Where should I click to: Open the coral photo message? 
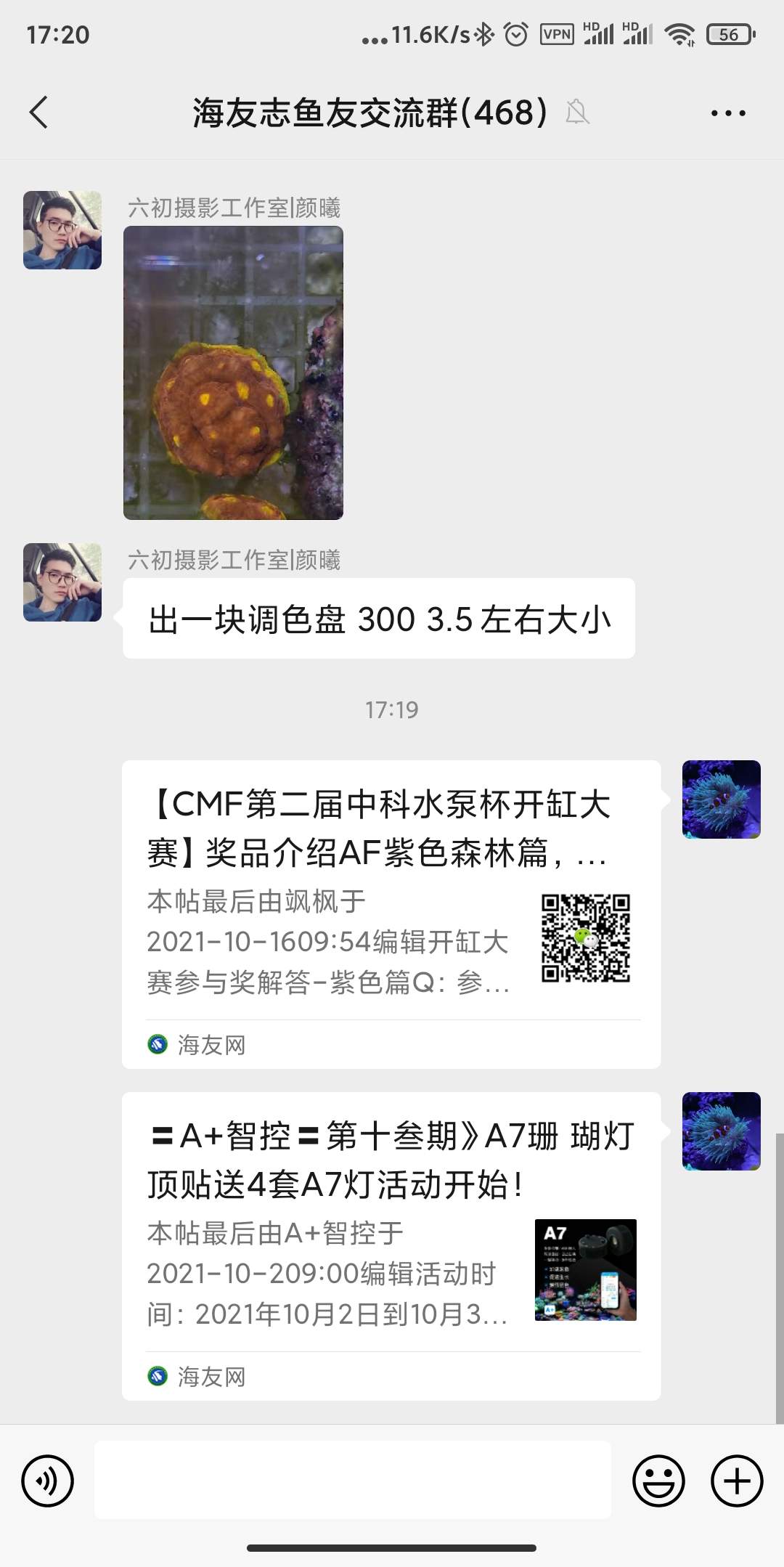pos(233,373)
